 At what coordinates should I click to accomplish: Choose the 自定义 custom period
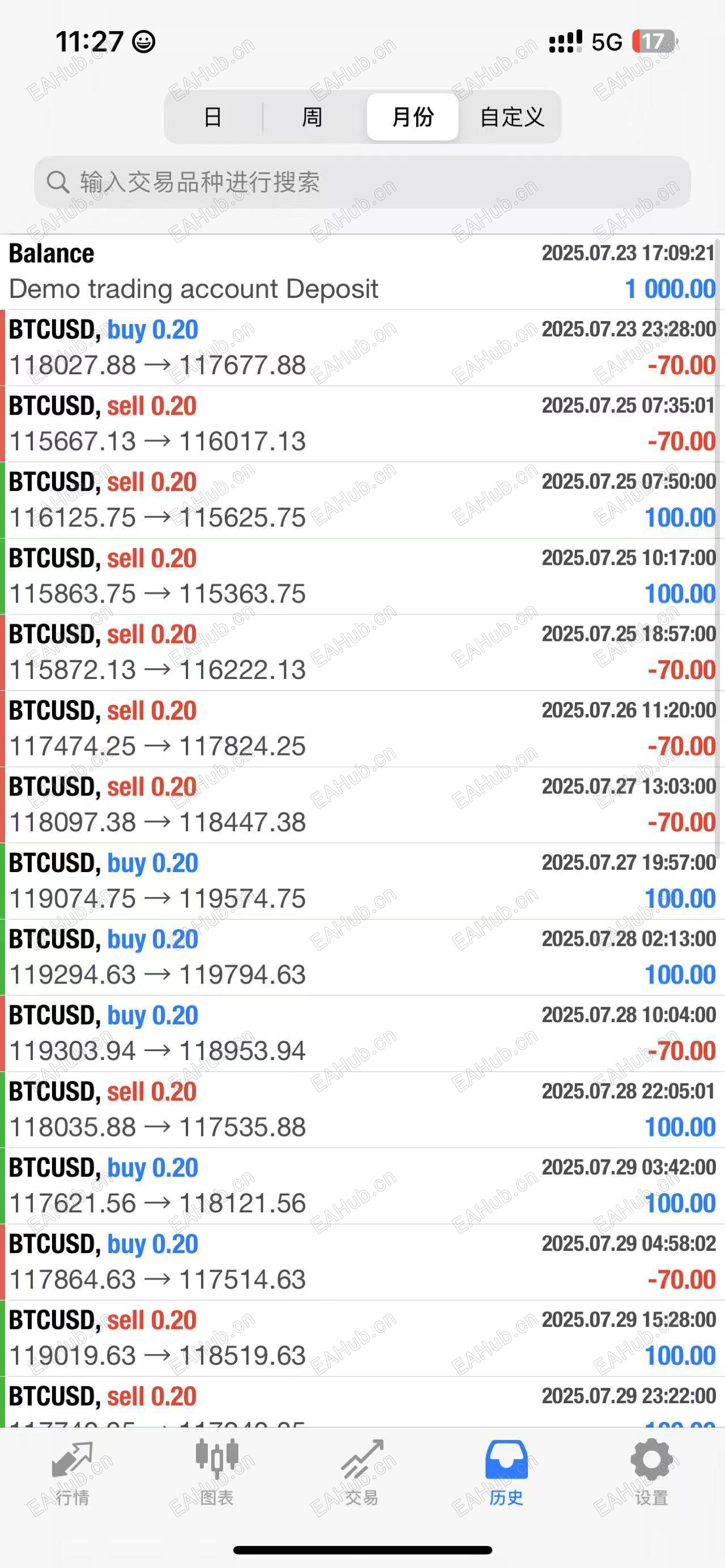pyautogui.click(x=511, y=117)
